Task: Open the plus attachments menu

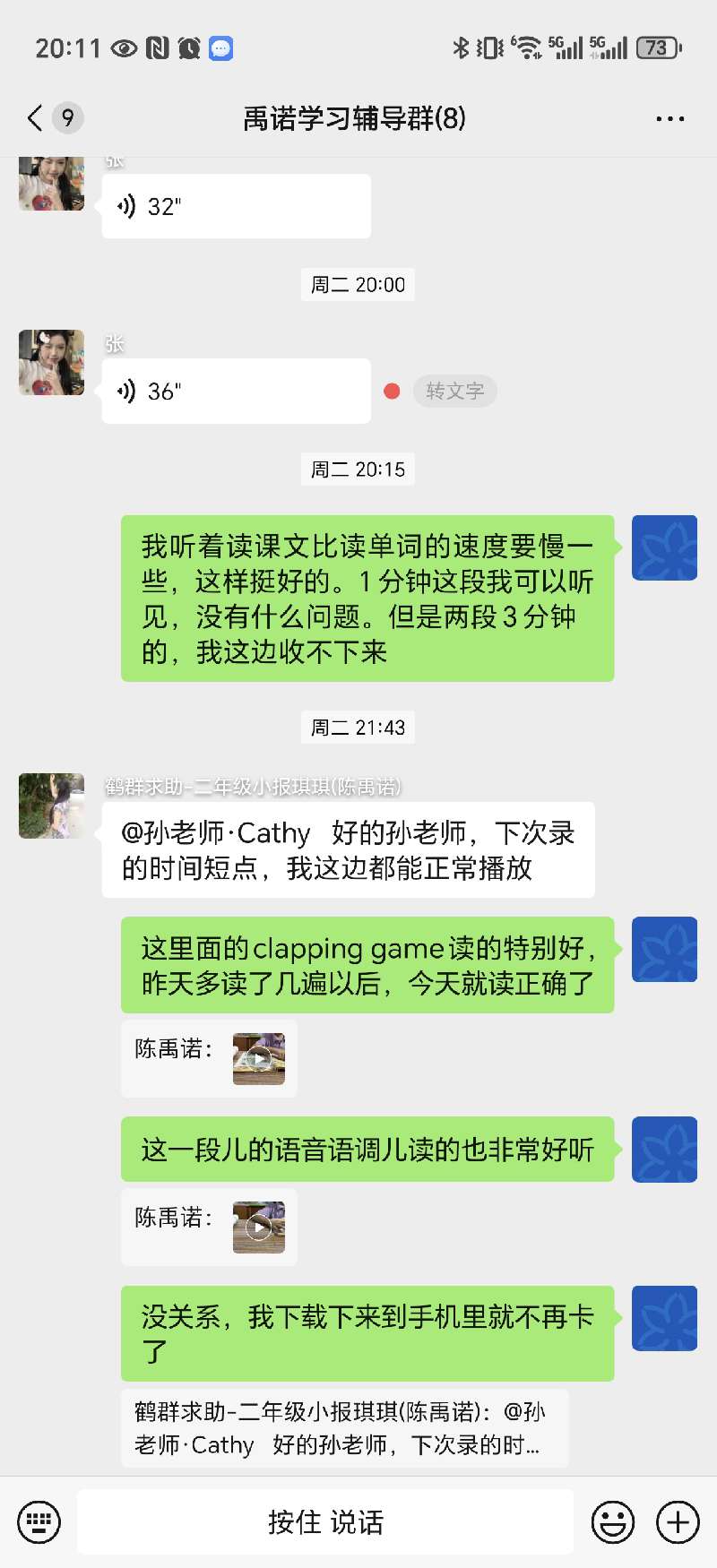Action: pyautogui.click(x=678, y=1521)
